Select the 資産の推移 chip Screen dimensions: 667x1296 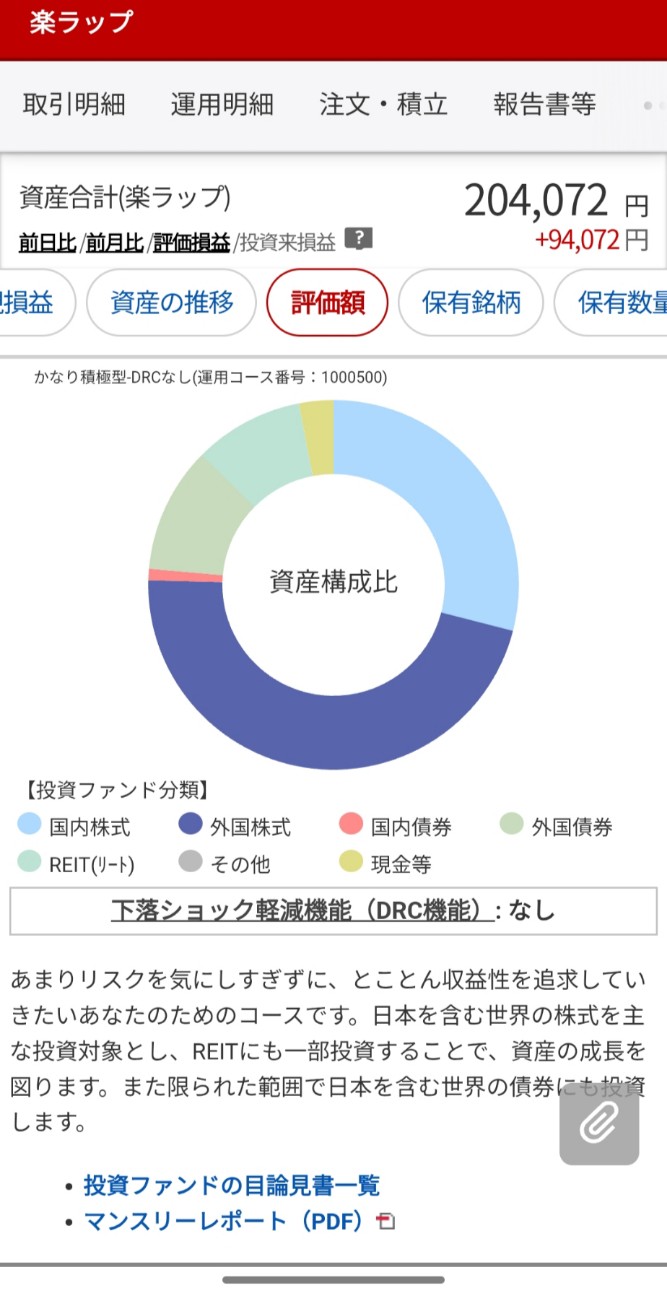(171, 303)
